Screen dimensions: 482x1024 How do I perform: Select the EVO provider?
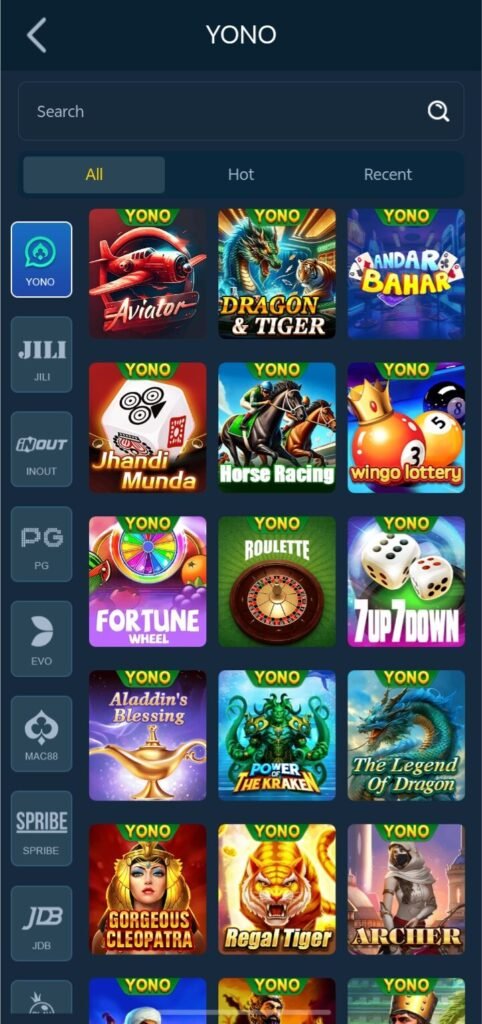[x=41, y=639]
